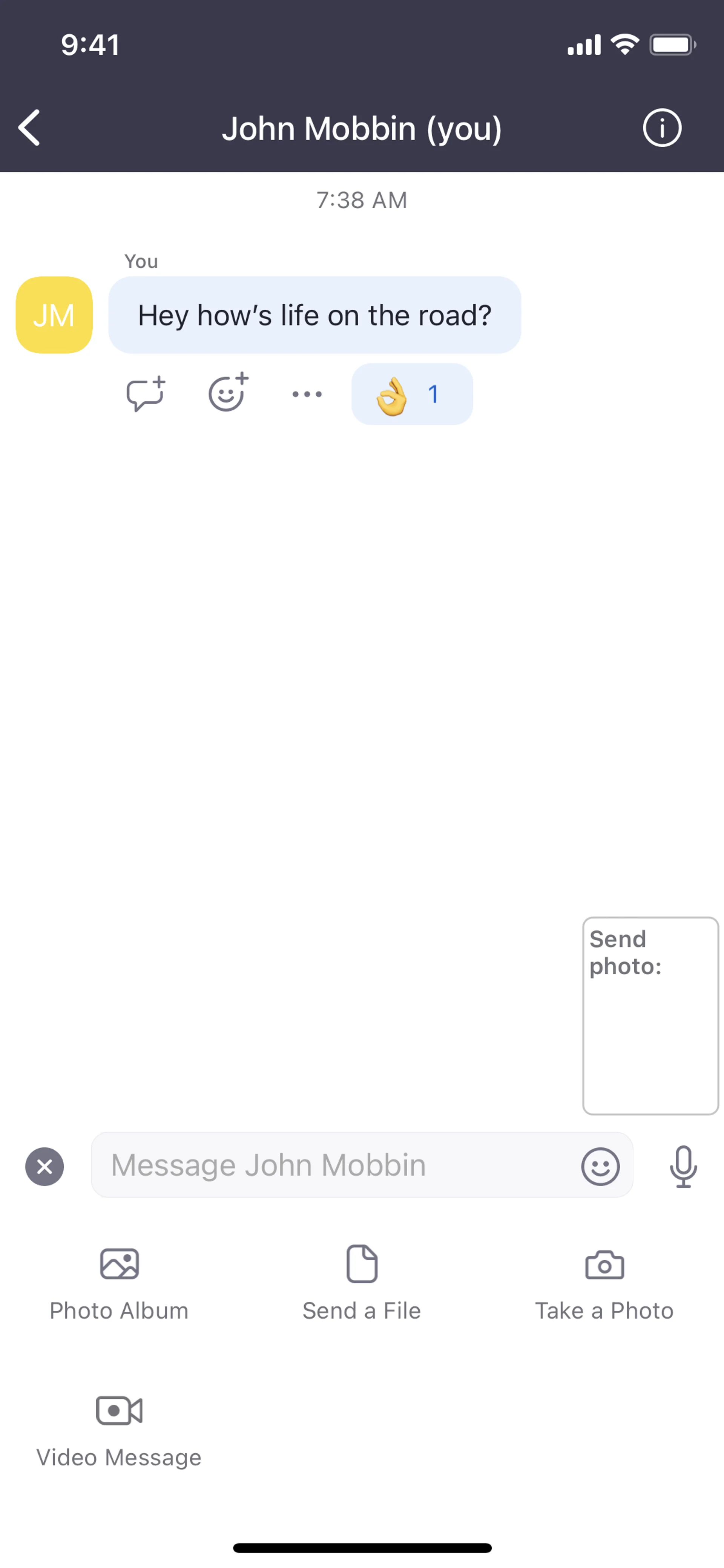
Task: Add an emoji reaction to the message
Action: click(227, 393)
